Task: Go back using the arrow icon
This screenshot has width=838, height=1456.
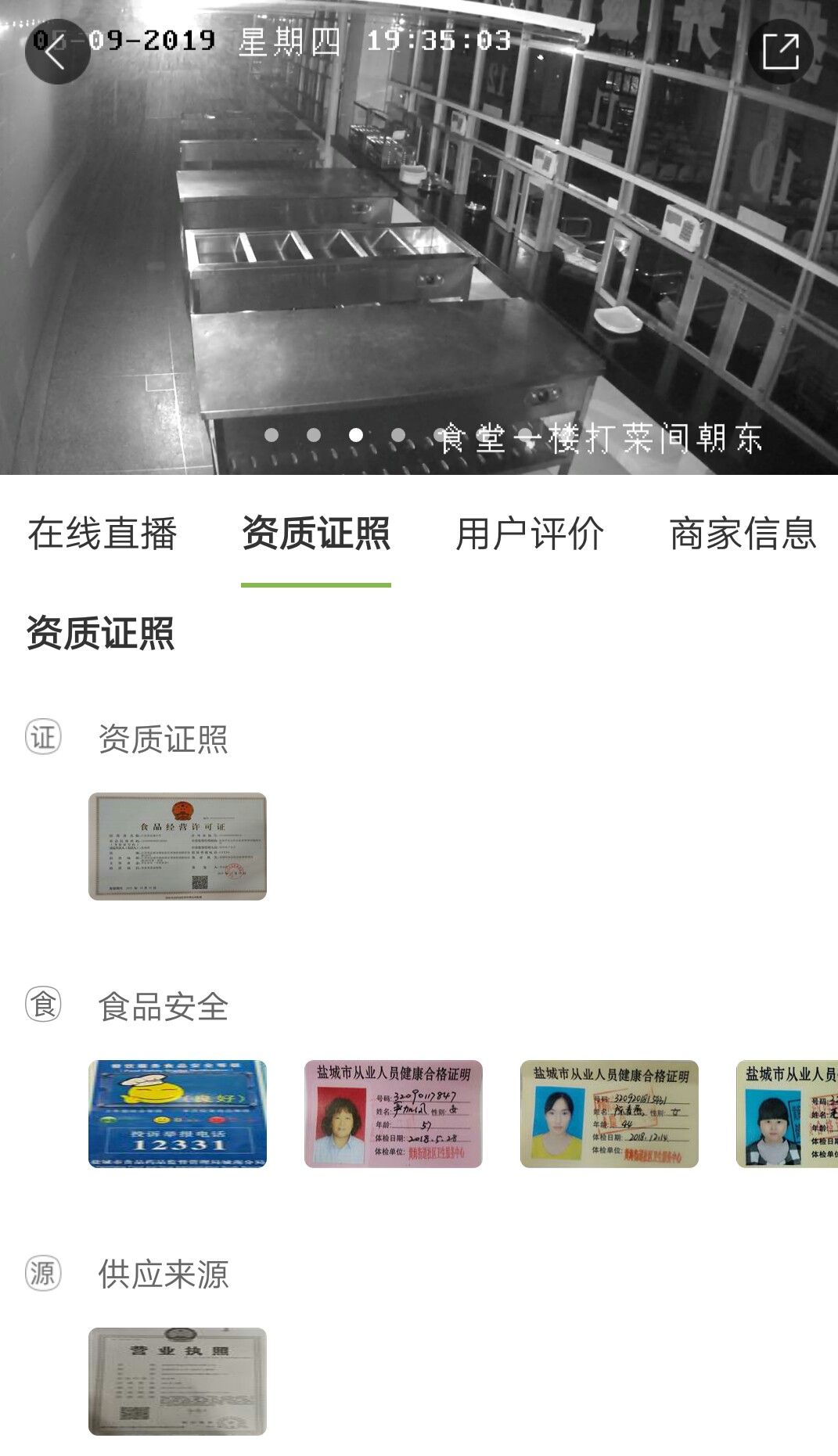Action: (56, 52)
